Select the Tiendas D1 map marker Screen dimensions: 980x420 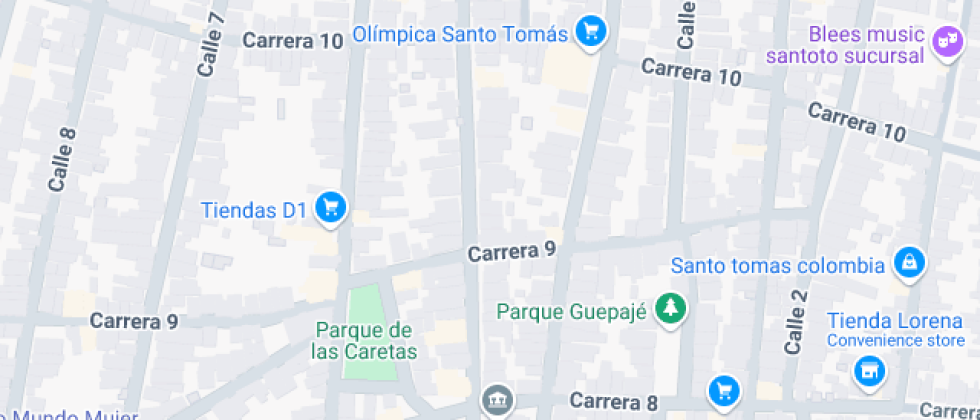coord(331,208)
